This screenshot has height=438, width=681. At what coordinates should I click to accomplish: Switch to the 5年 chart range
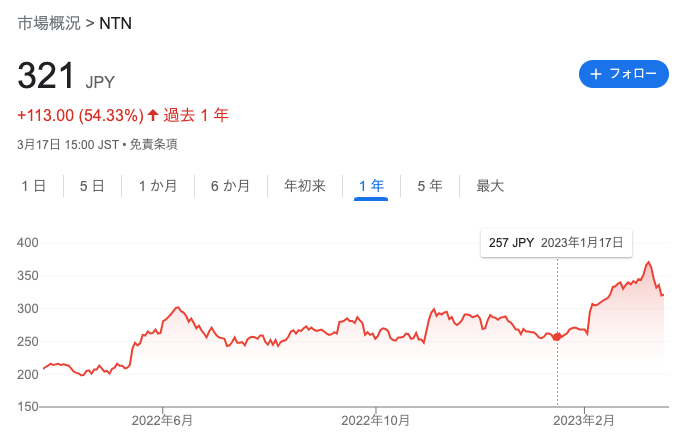coord(430,186)
